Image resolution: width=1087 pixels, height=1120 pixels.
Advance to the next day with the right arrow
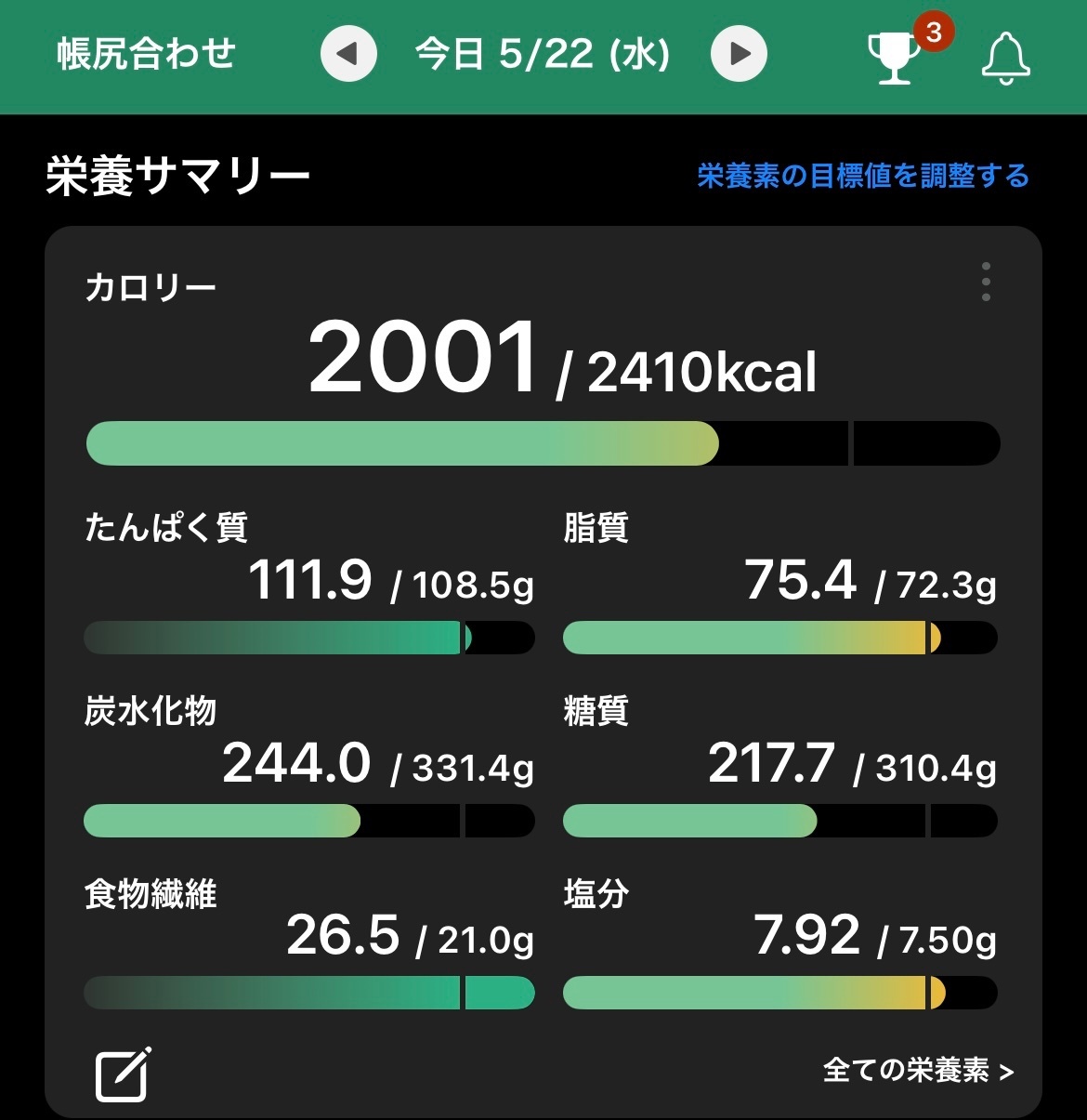(739, 54)
